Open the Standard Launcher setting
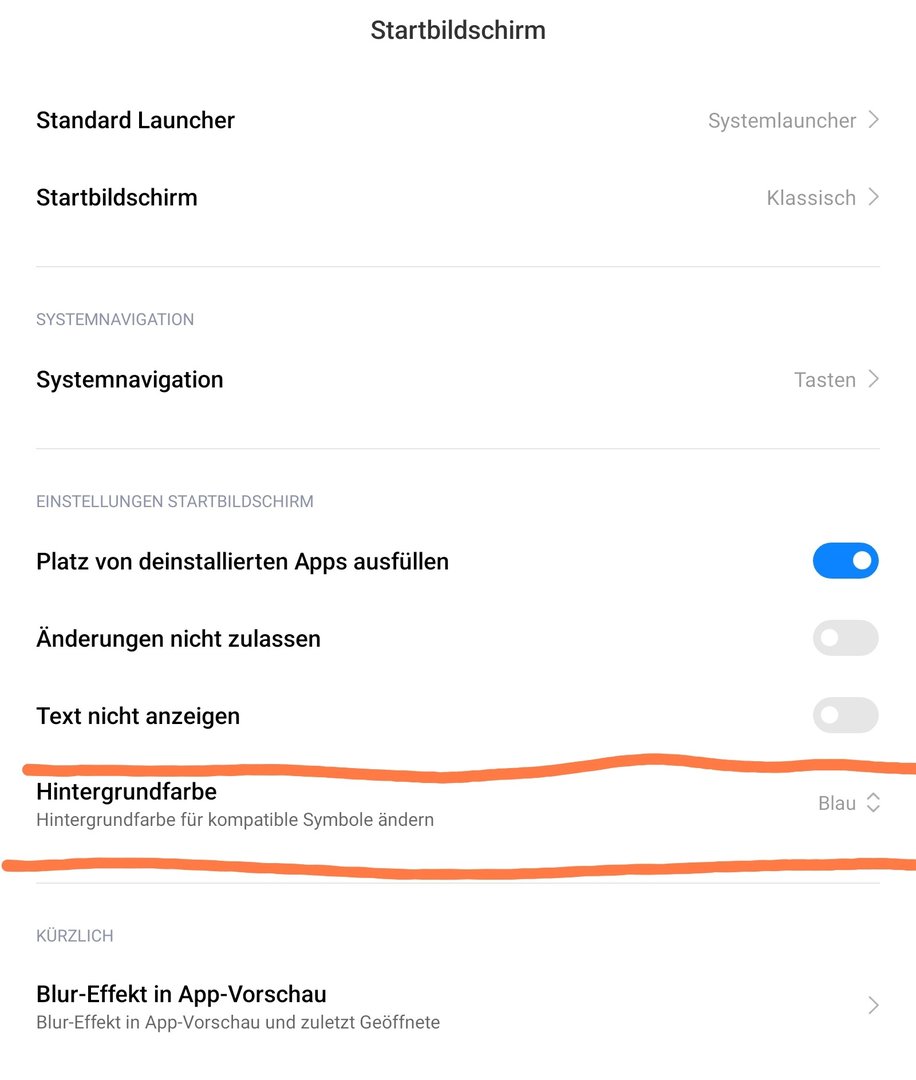This screenshot has width=916, height=1080. tap(457, 121)
